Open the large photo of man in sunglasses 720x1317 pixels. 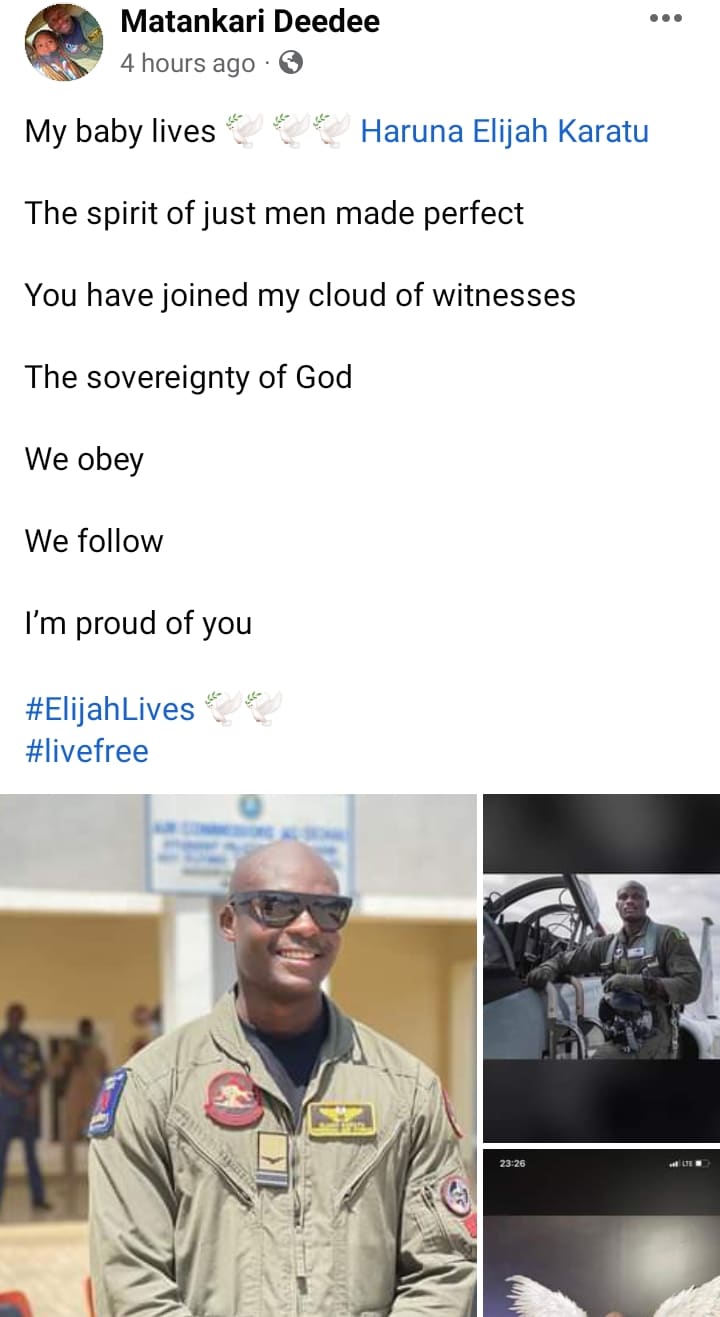238,1055
